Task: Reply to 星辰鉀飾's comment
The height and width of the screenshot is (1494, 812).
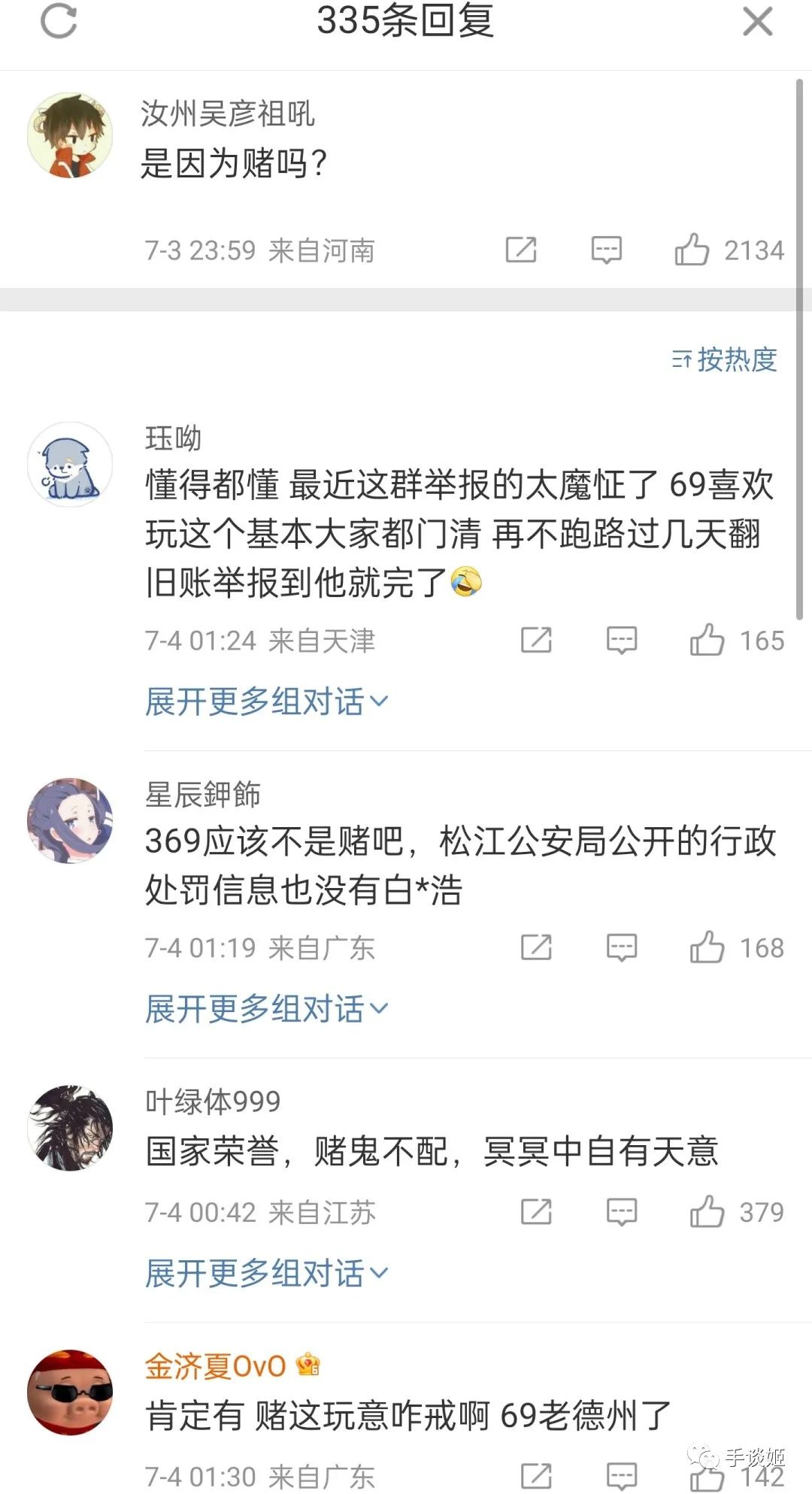Action: pos(622,947)
